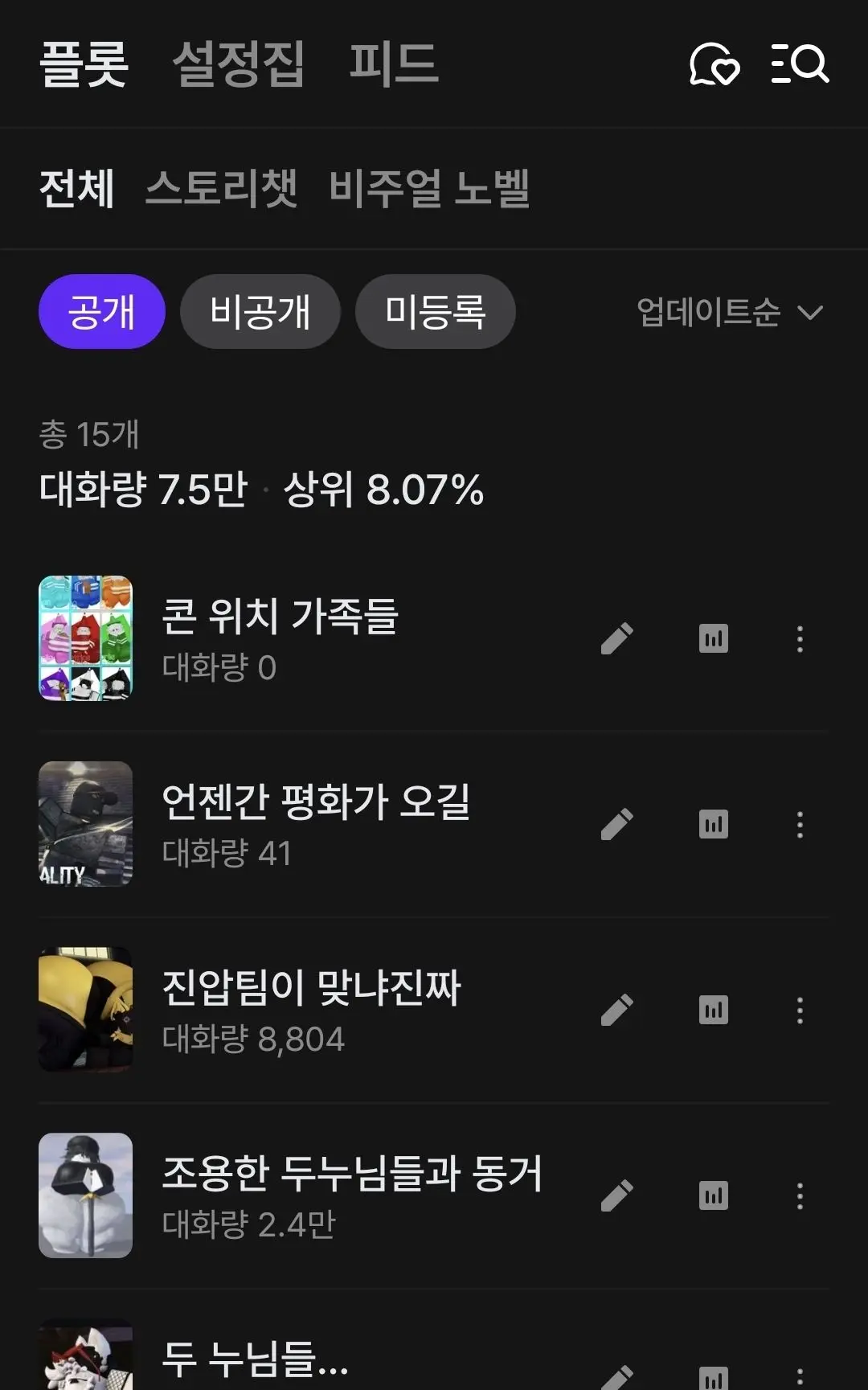Select the 스토리챗 sub-tab

pos(221,188)
